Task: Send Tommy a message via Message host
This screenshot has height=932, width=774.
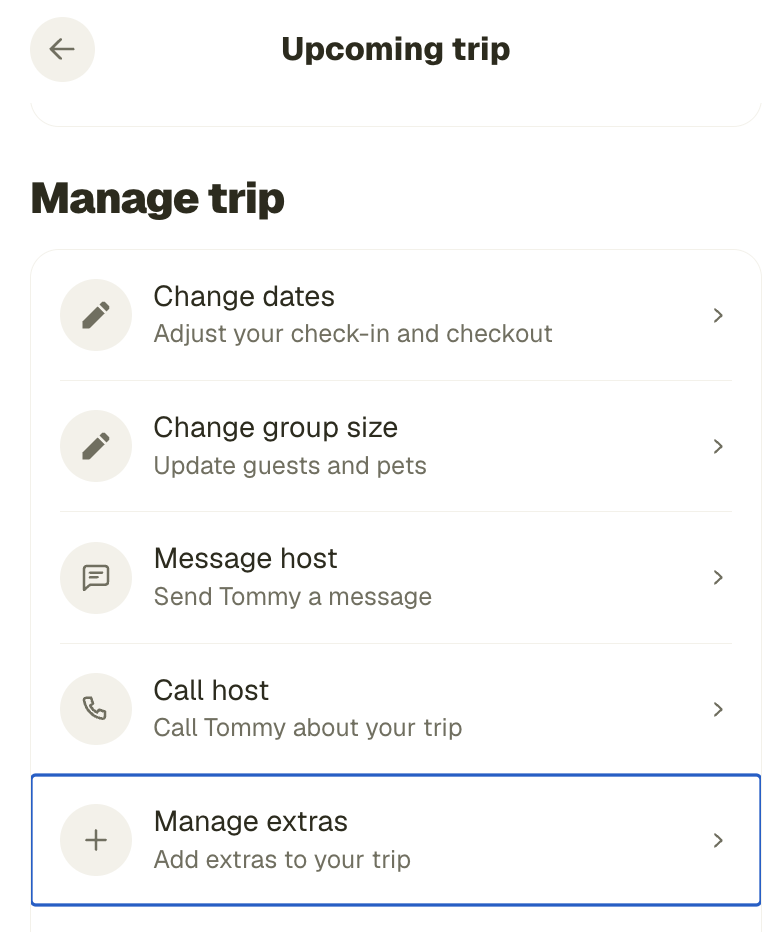Action: coord(396,578)
